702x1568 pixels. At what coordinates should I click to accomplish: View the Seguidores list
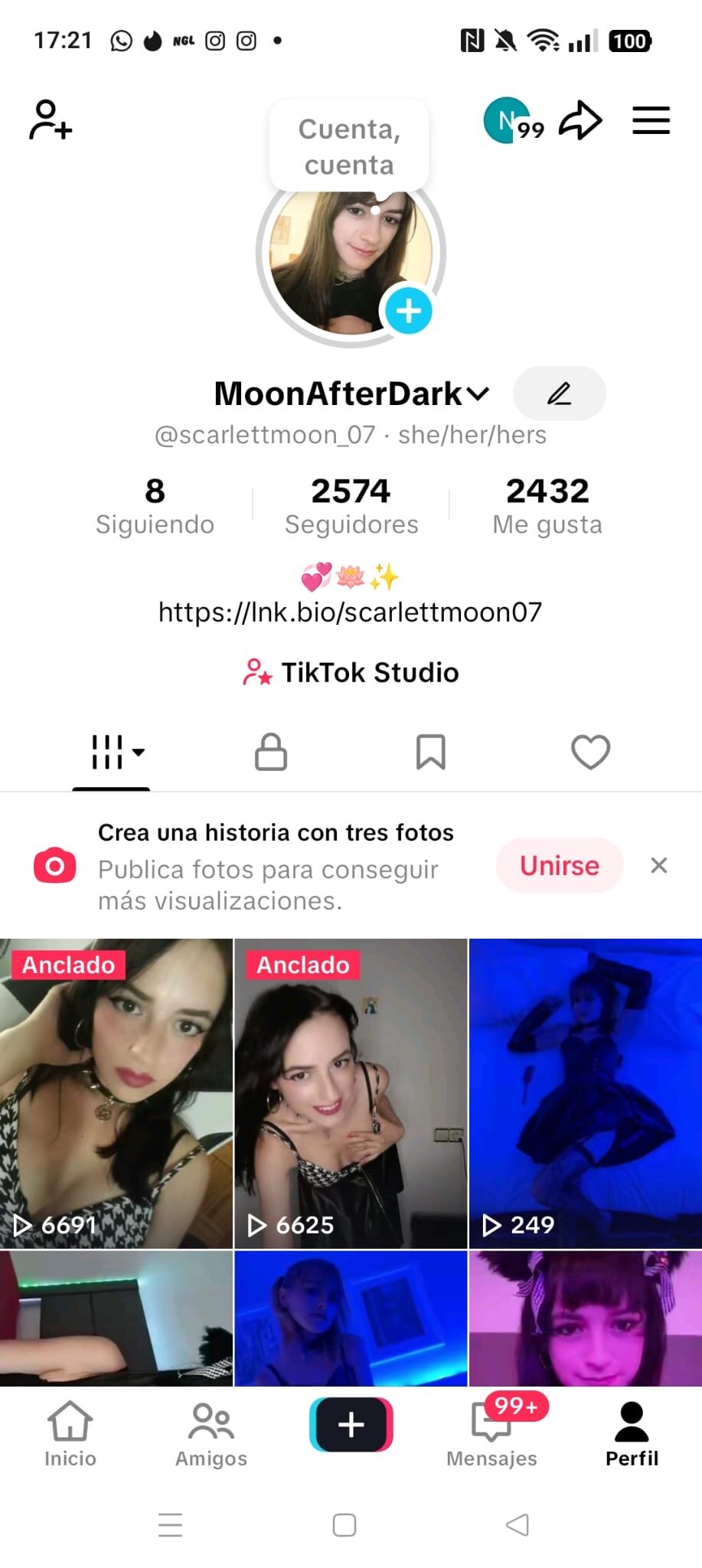click(x=351, y=505)
